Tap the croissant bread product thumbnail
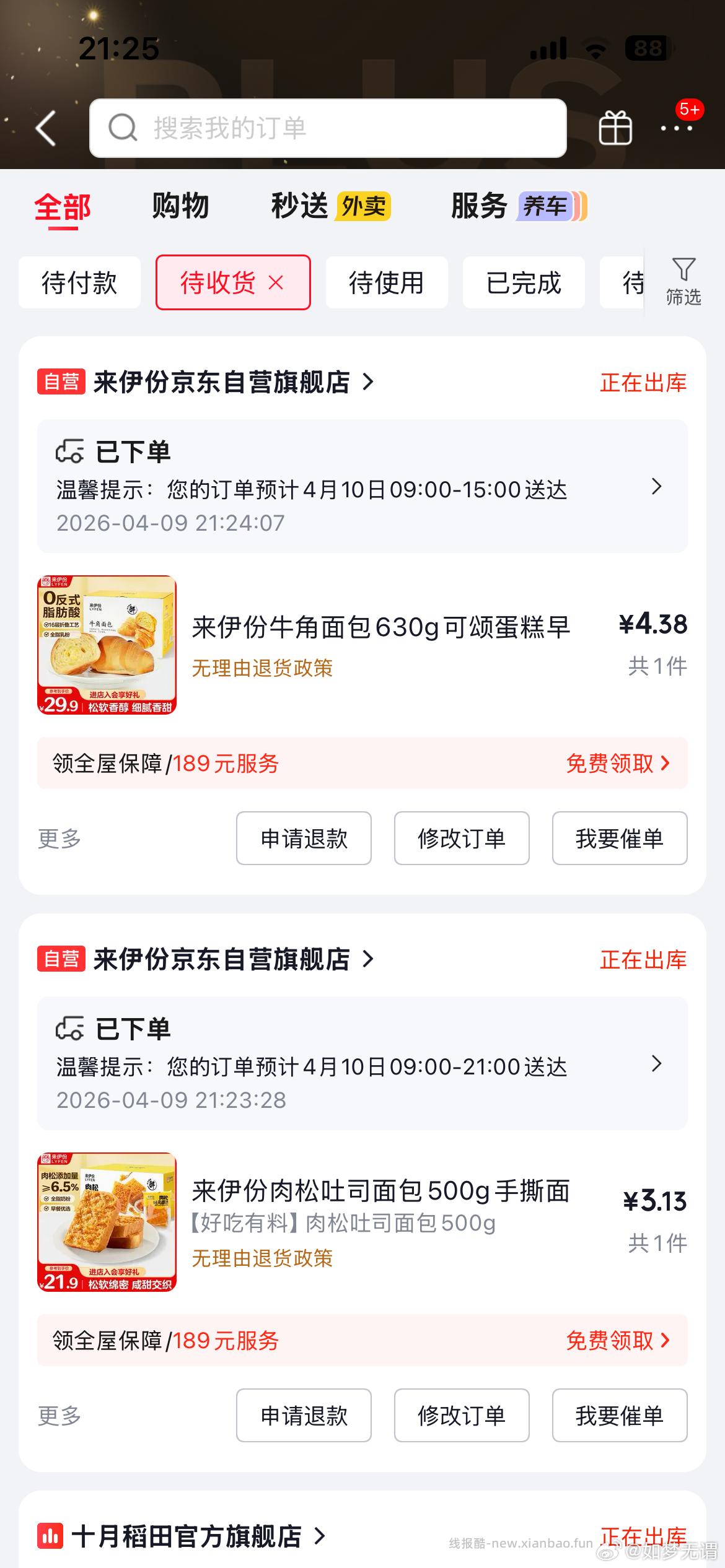 coord(107,644)
